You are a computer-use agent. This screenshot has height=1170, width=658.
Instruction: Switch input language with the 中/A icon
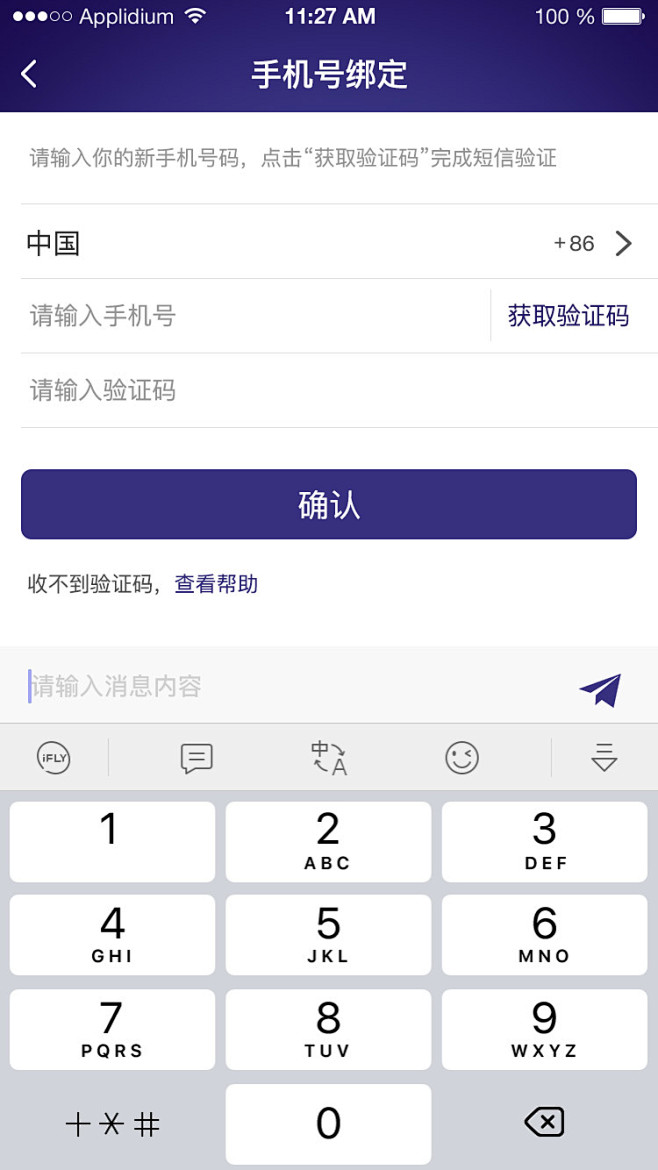(x=329, y=758)
